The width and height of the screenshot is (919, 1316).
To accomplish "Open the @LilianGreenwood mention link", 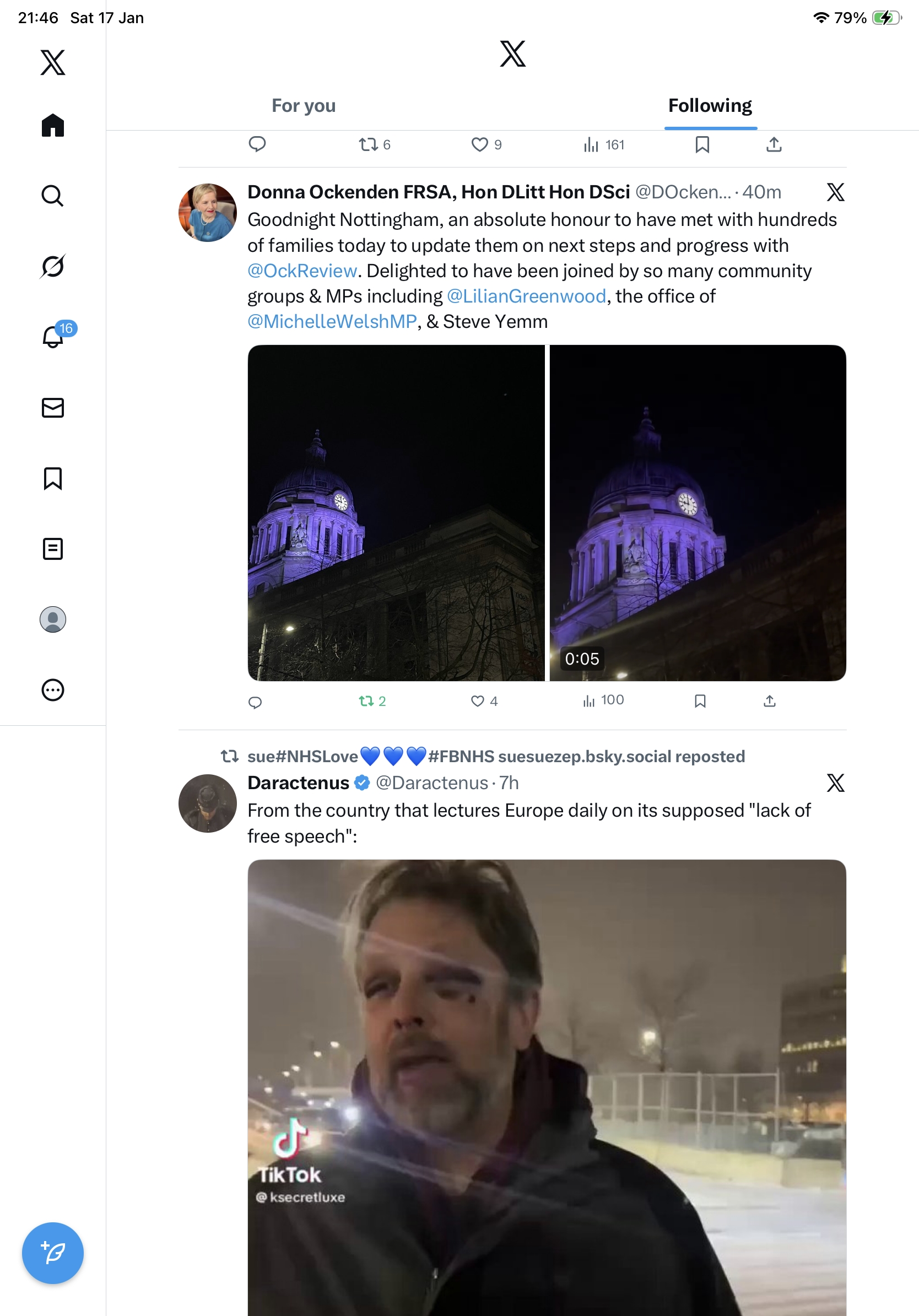I will (526, 296).
